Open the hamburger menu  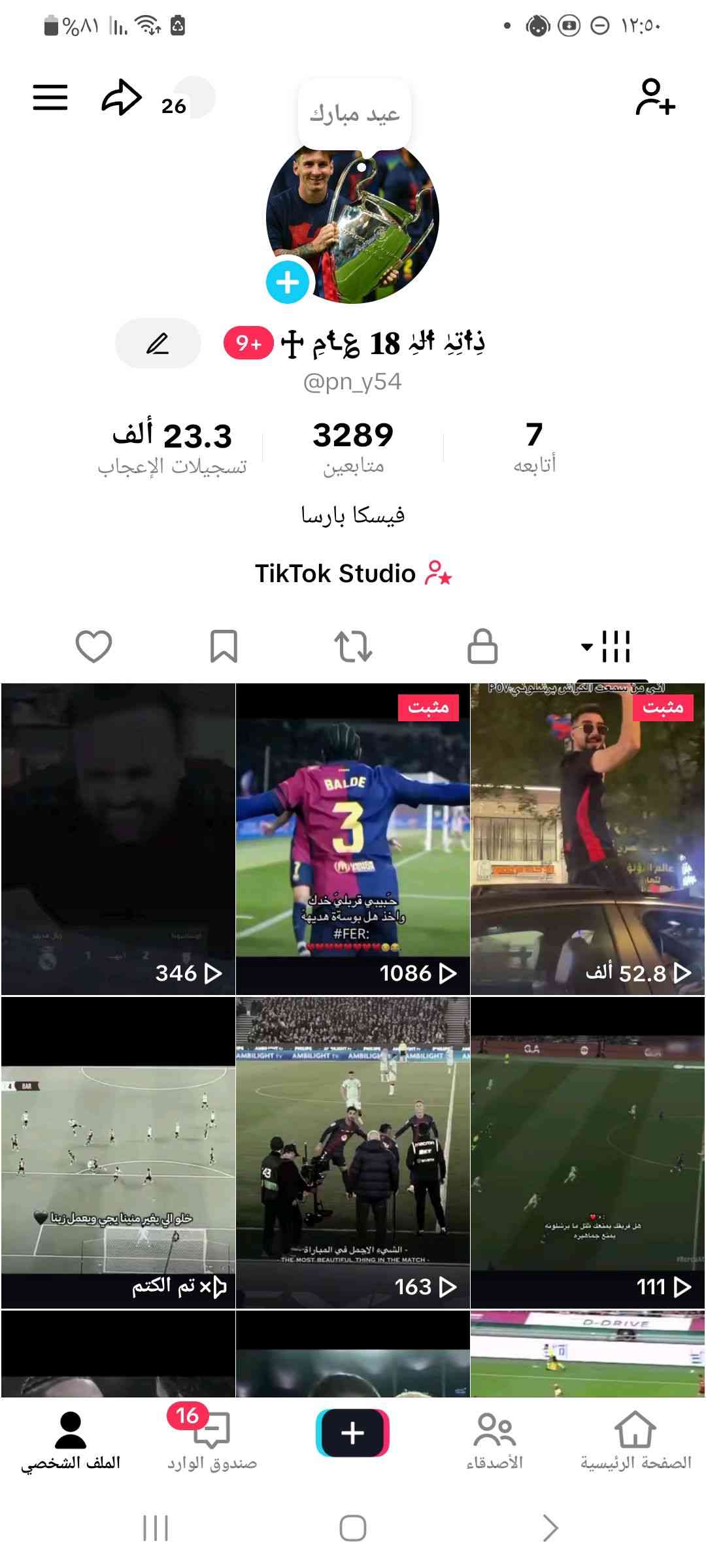50,98
